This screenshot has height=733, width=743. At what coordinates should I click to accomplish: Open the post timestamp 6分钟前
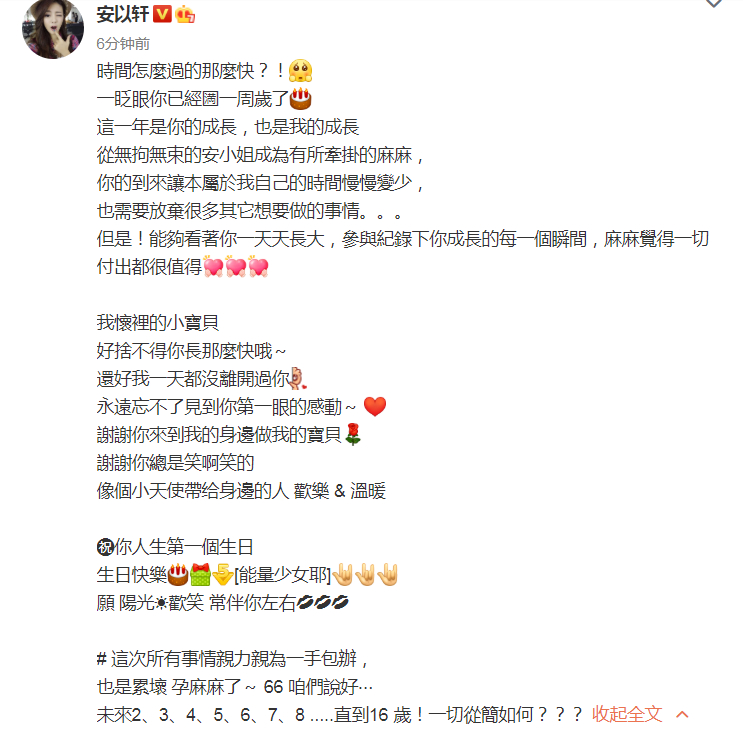[123, 44]
